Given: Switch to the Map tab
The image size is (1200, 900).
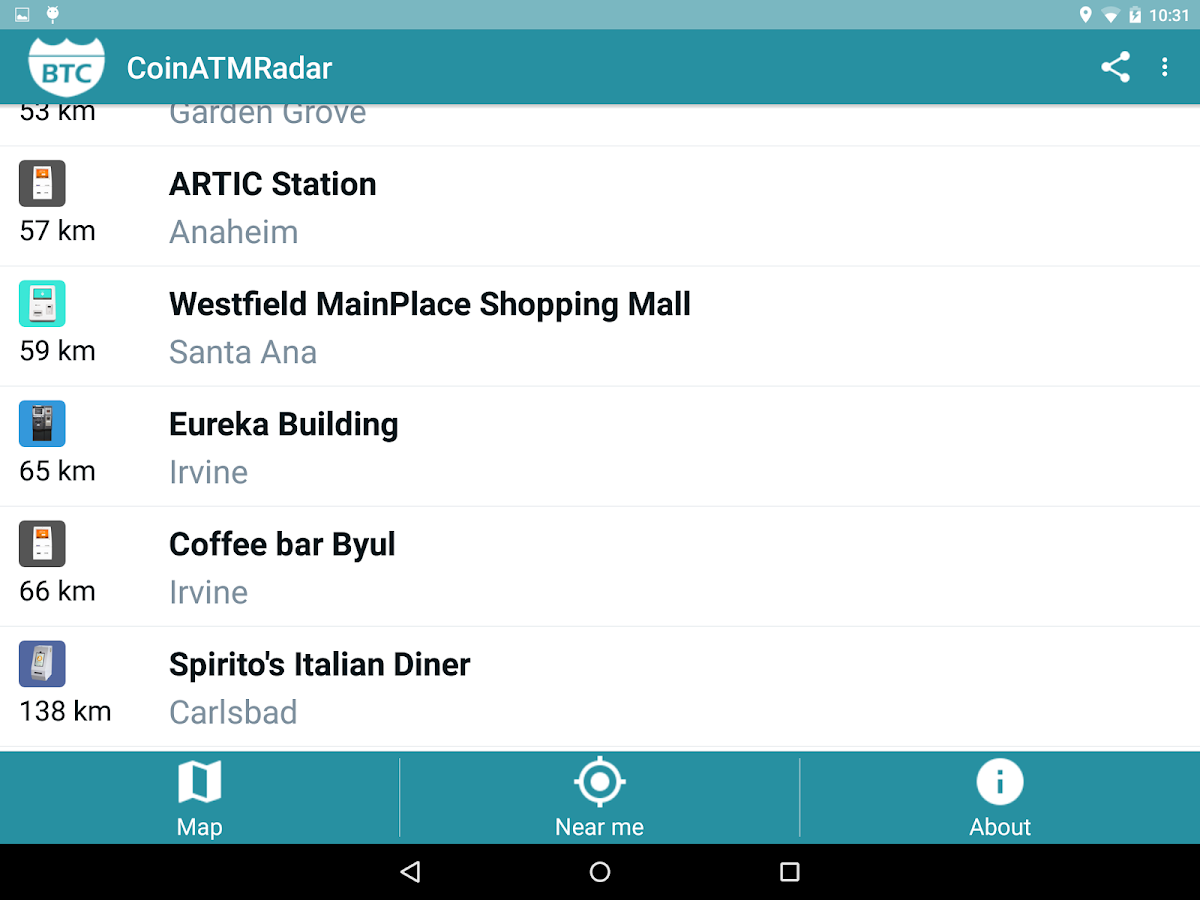Looking at the screenshot, I should (x=199, y=798).
